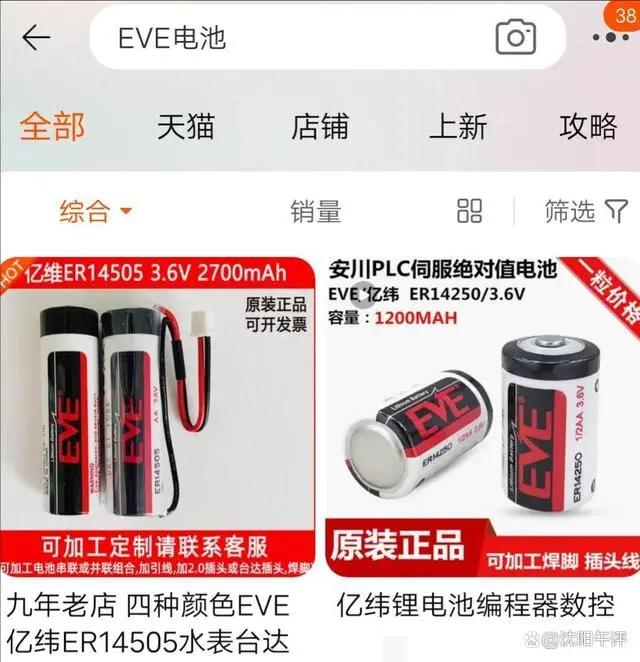Toggle the grid layout view

(x=469, y=210)
